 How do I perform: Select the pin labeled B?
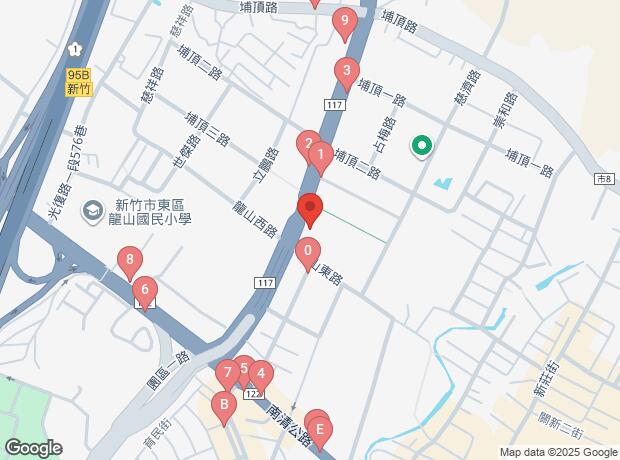pyautogui.click(x=223, y=406)
